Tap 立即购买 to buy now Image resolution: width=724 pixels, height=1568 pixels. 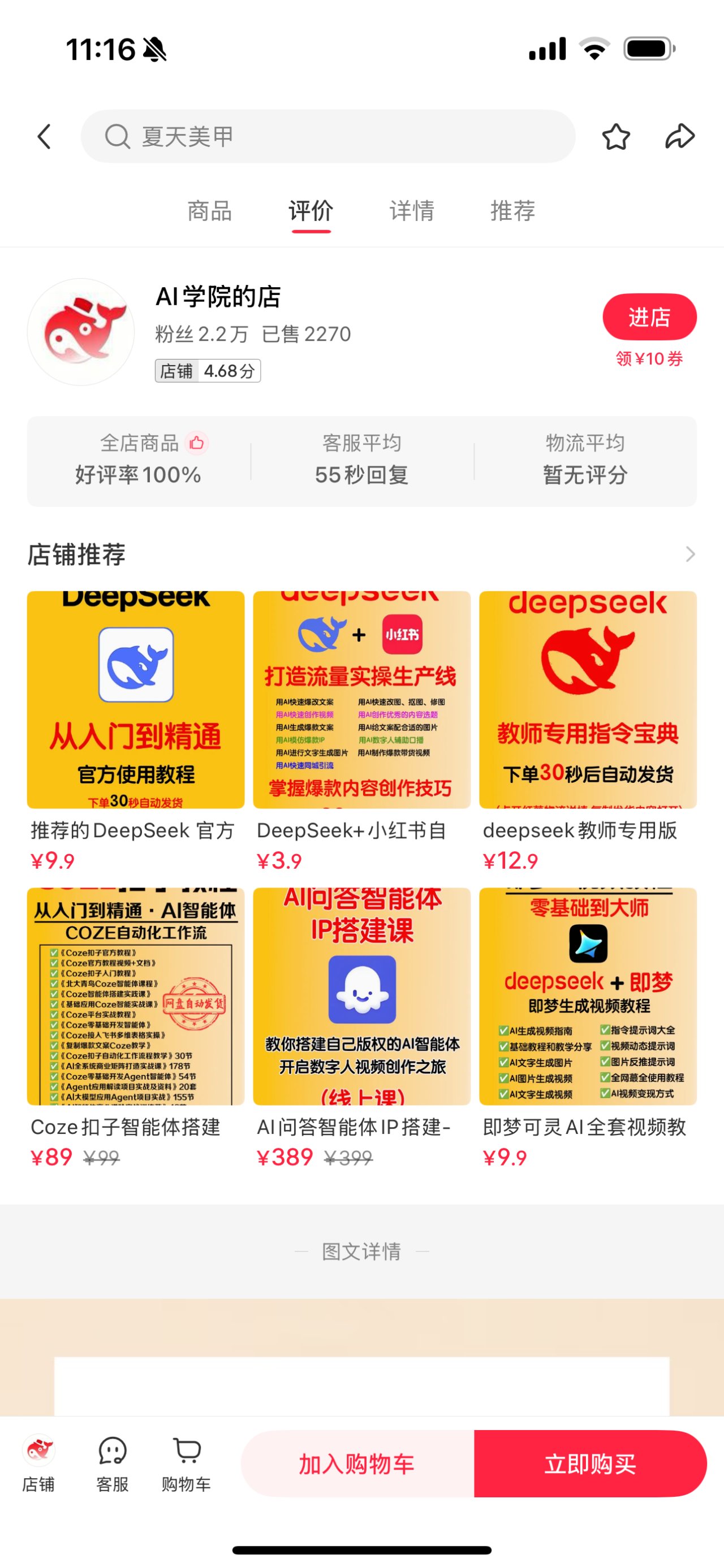pos(588,1465)
